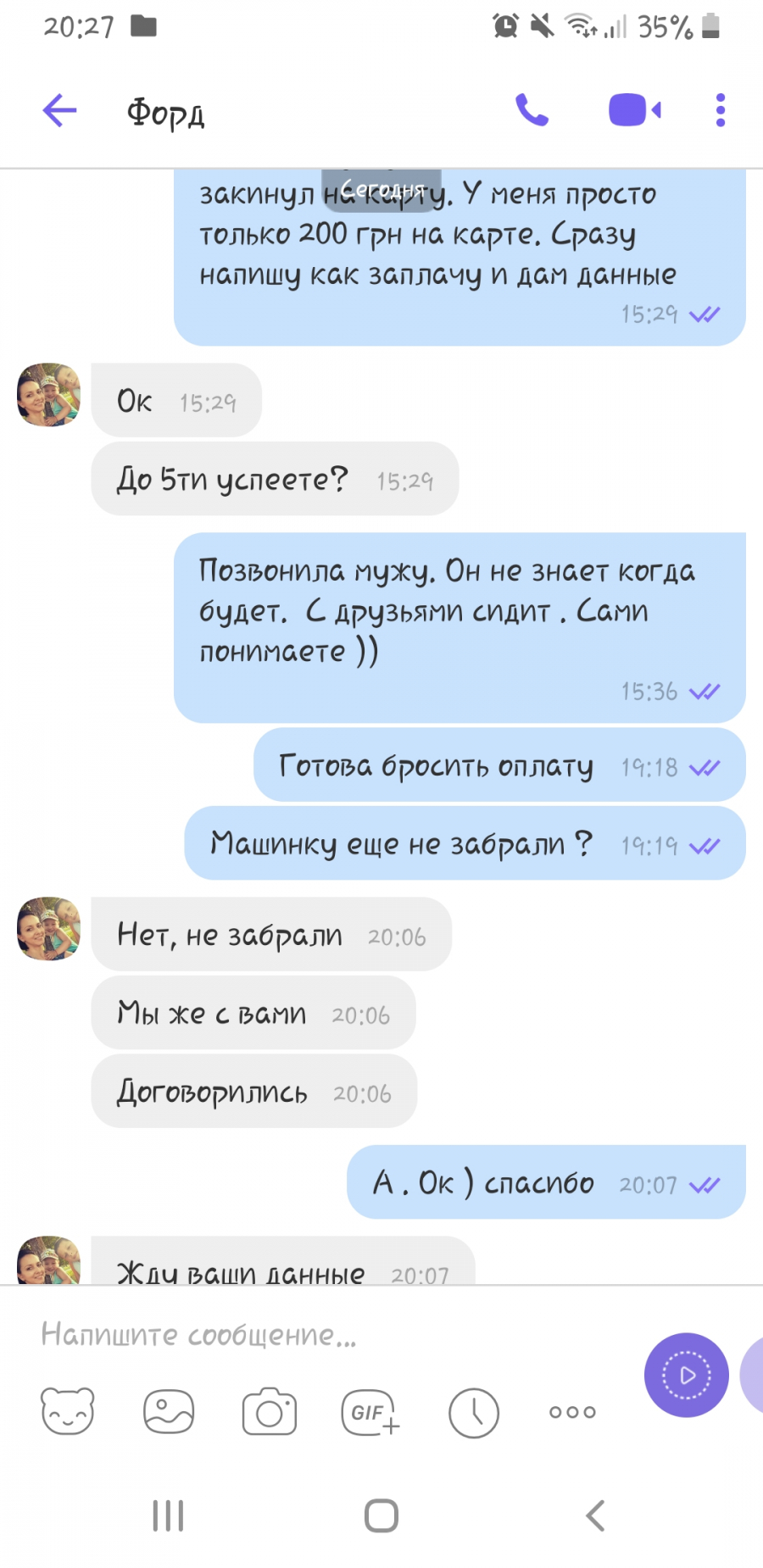Go back from the Форд chat
The width and height of the screenshot is (763, 1568).
[x=59, y=110]
